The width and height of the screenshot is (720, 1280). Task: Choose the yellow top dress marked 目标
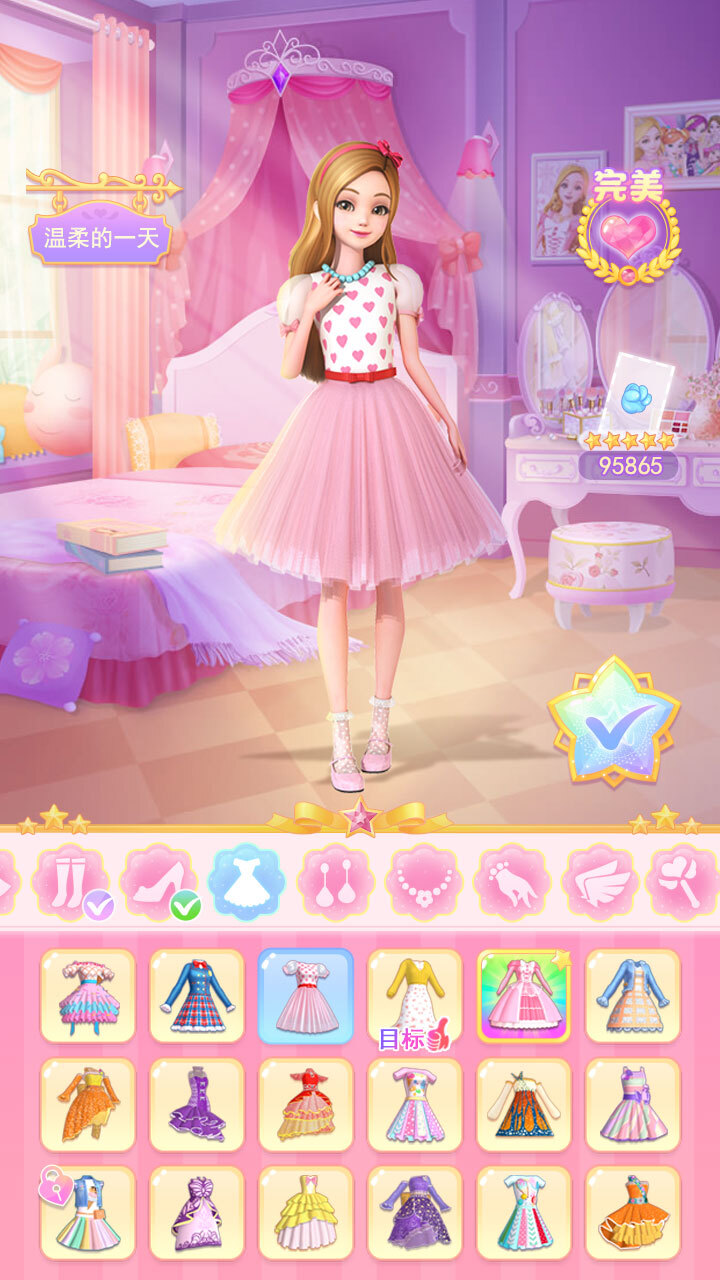[x=414, y=996]
